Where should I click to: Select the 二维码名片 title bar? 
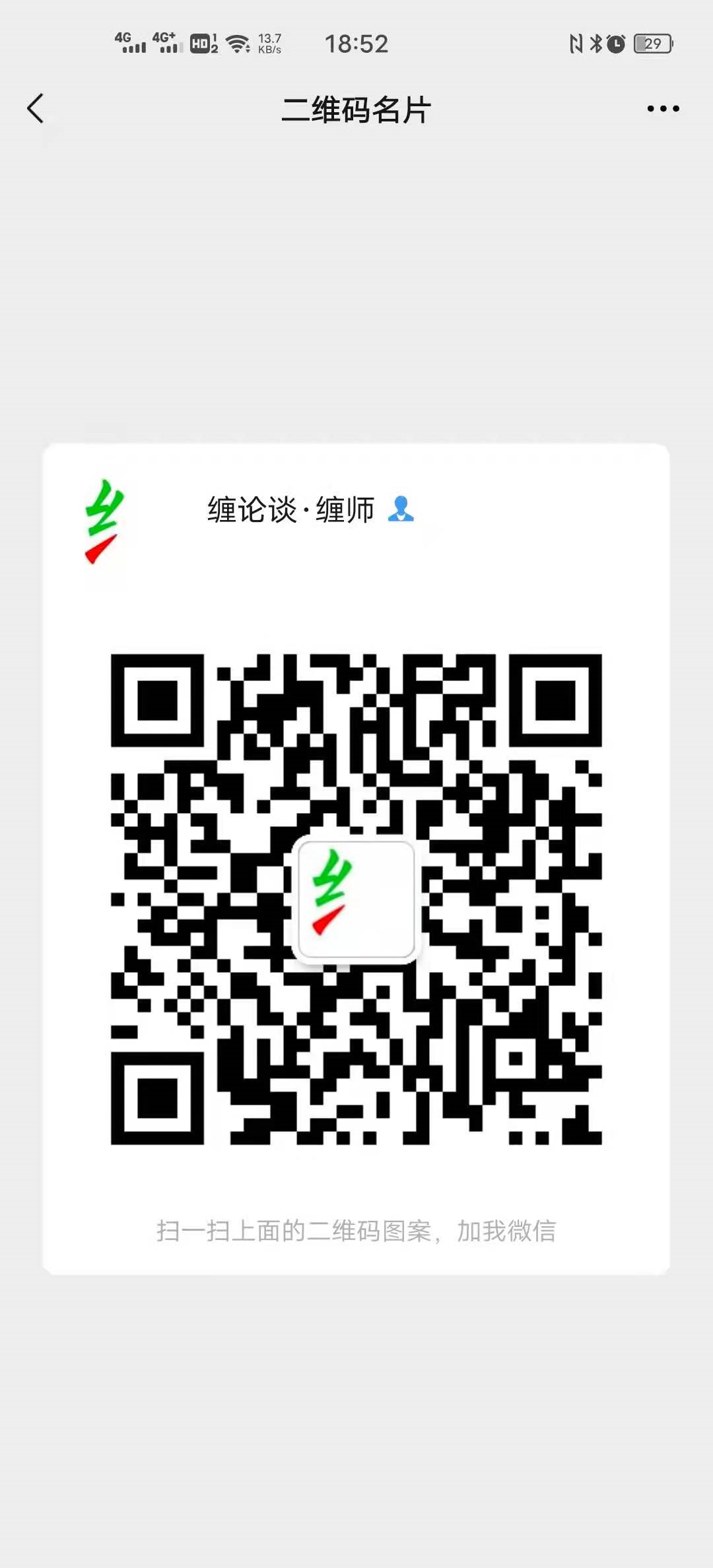tap(356, 110)
